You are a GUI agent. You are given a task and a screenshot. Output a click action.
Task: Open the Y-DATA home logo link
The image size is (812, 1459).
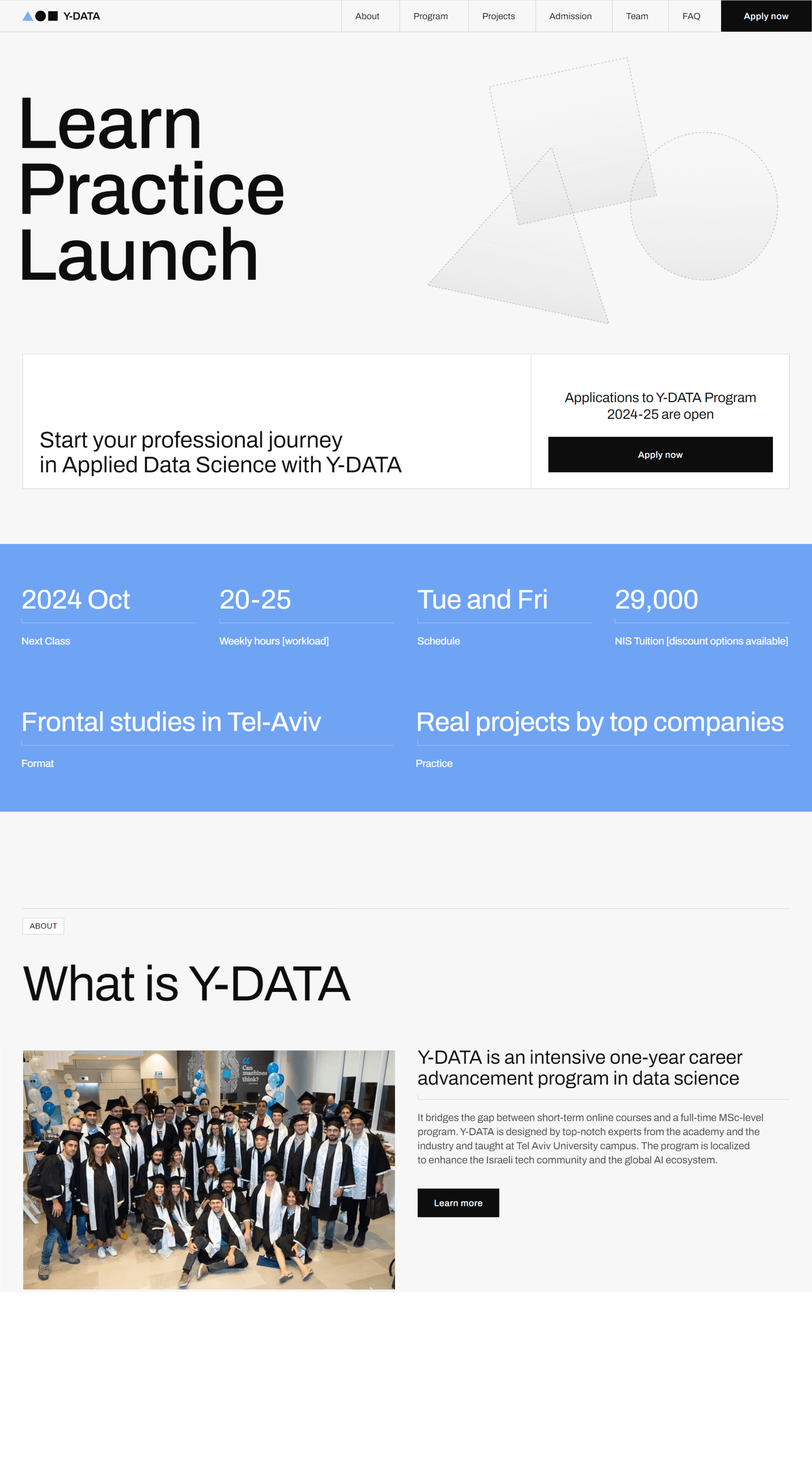tap(61, 16)
